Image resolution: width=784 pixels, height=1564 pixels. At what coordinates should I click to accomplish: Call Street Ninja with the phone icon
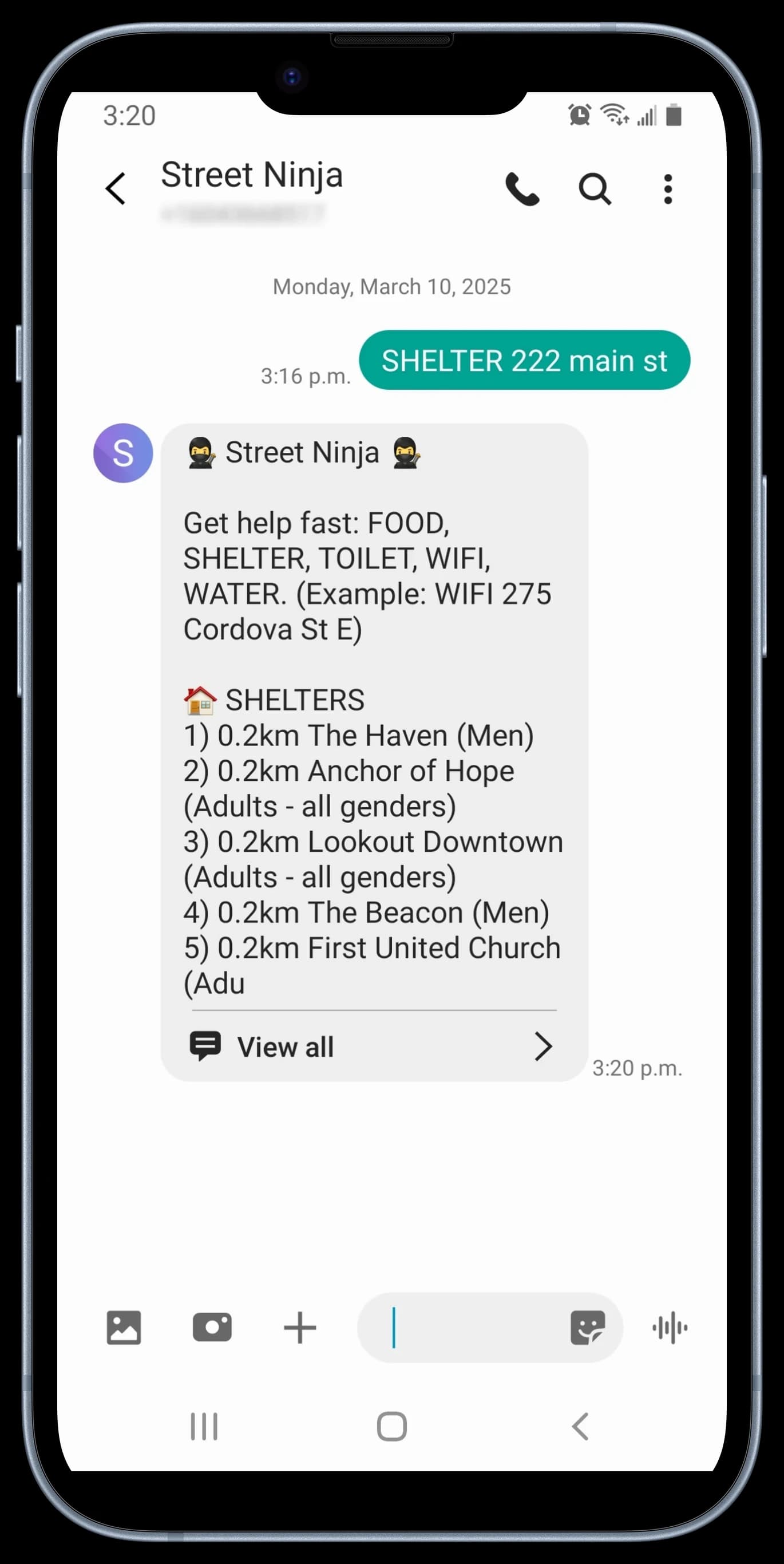point(522,189)
